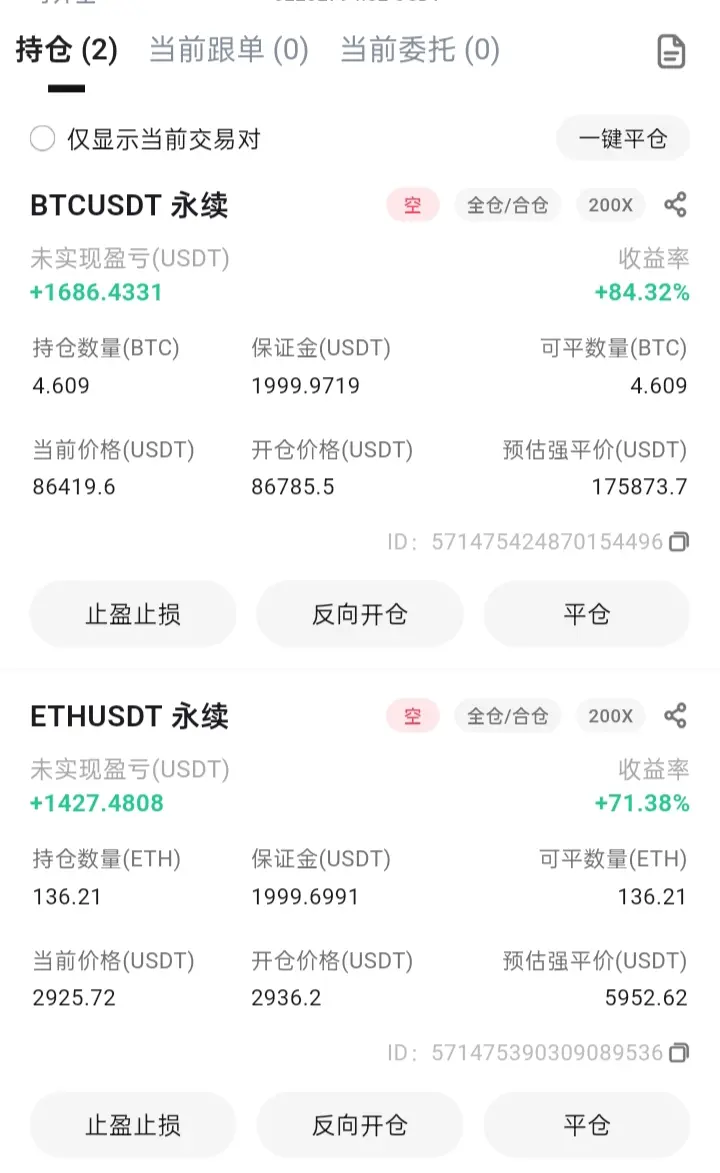Viewport: 720px width, 1173px height.
Task: Change BTCUSDT 200X leverage
Action: [611, 205]
